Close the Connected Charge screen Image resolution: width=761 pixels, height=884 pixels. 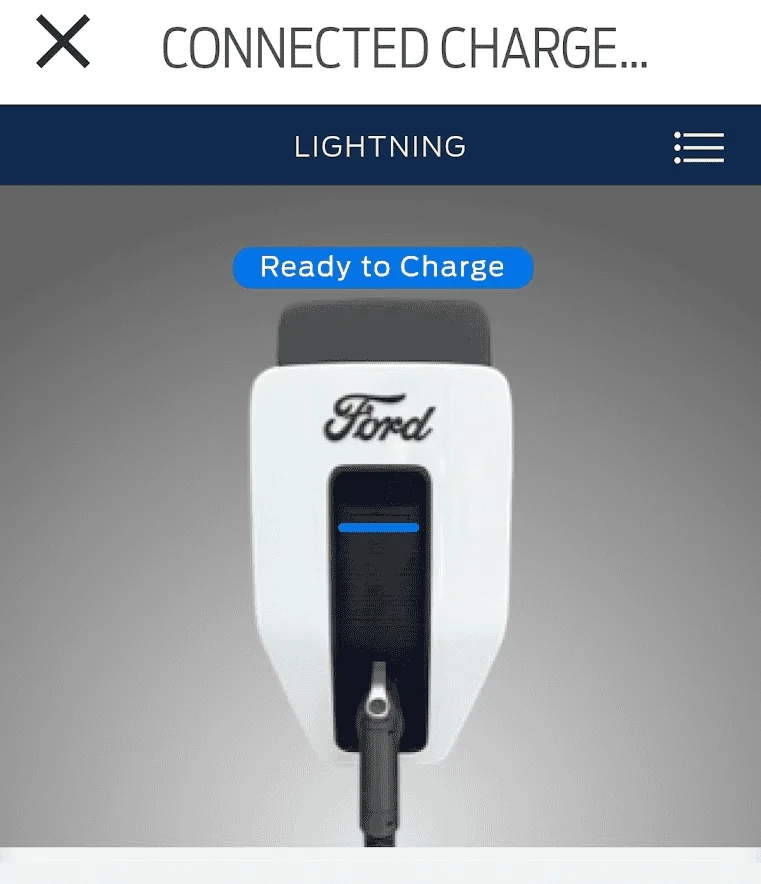pos(63,44)
